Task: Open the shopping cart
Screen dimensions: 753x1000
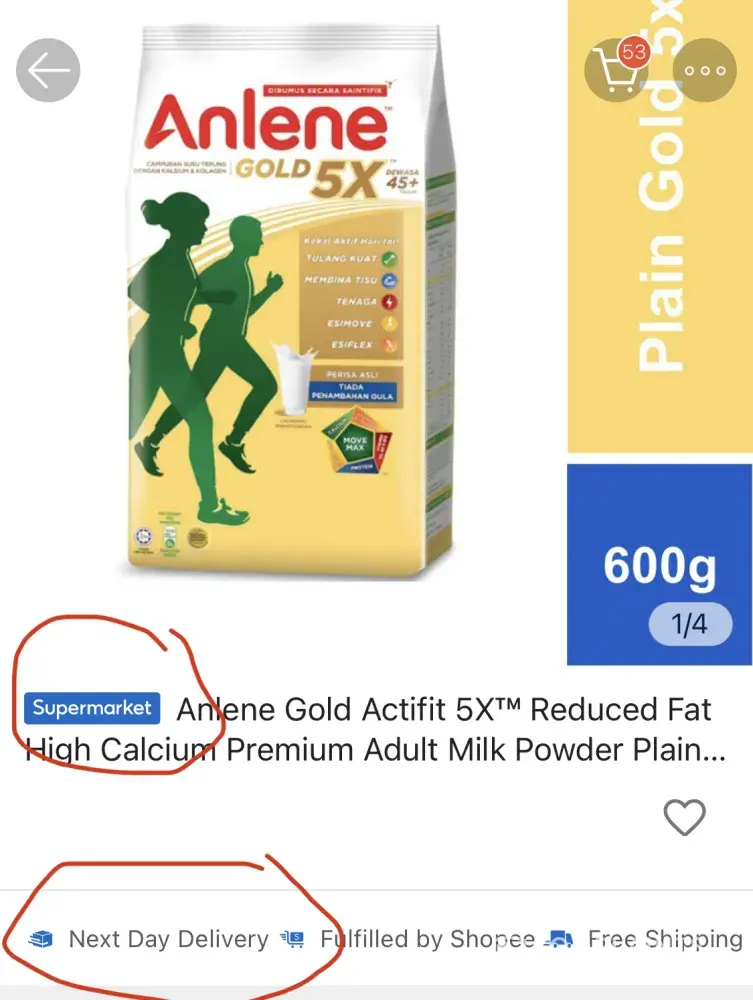Action: [614, 70]
